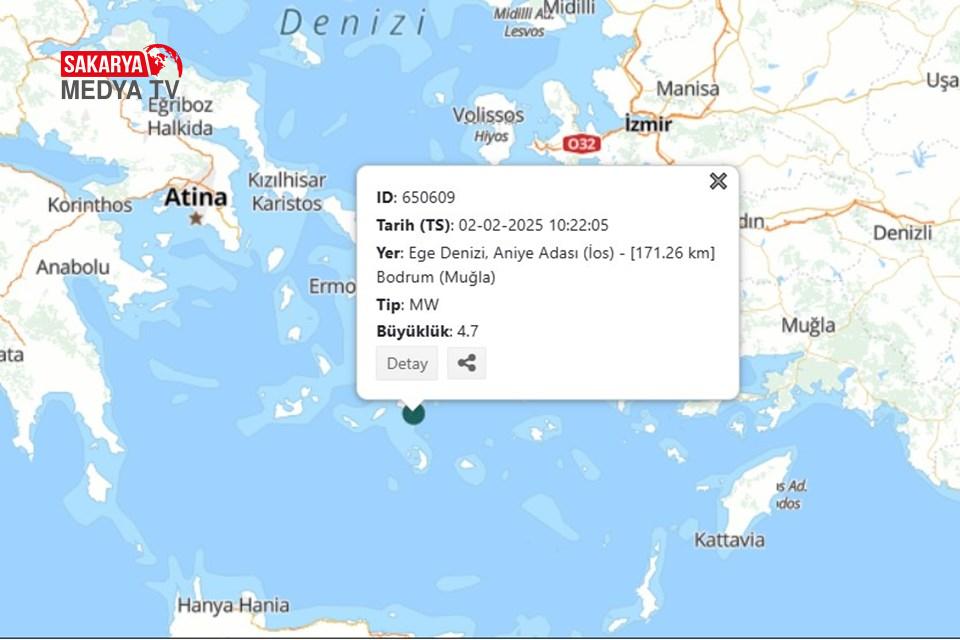Tap the earthquake marker on the map
Viewport: 960px width, 640px height.
pyautogui.click(x=413, y=413)
